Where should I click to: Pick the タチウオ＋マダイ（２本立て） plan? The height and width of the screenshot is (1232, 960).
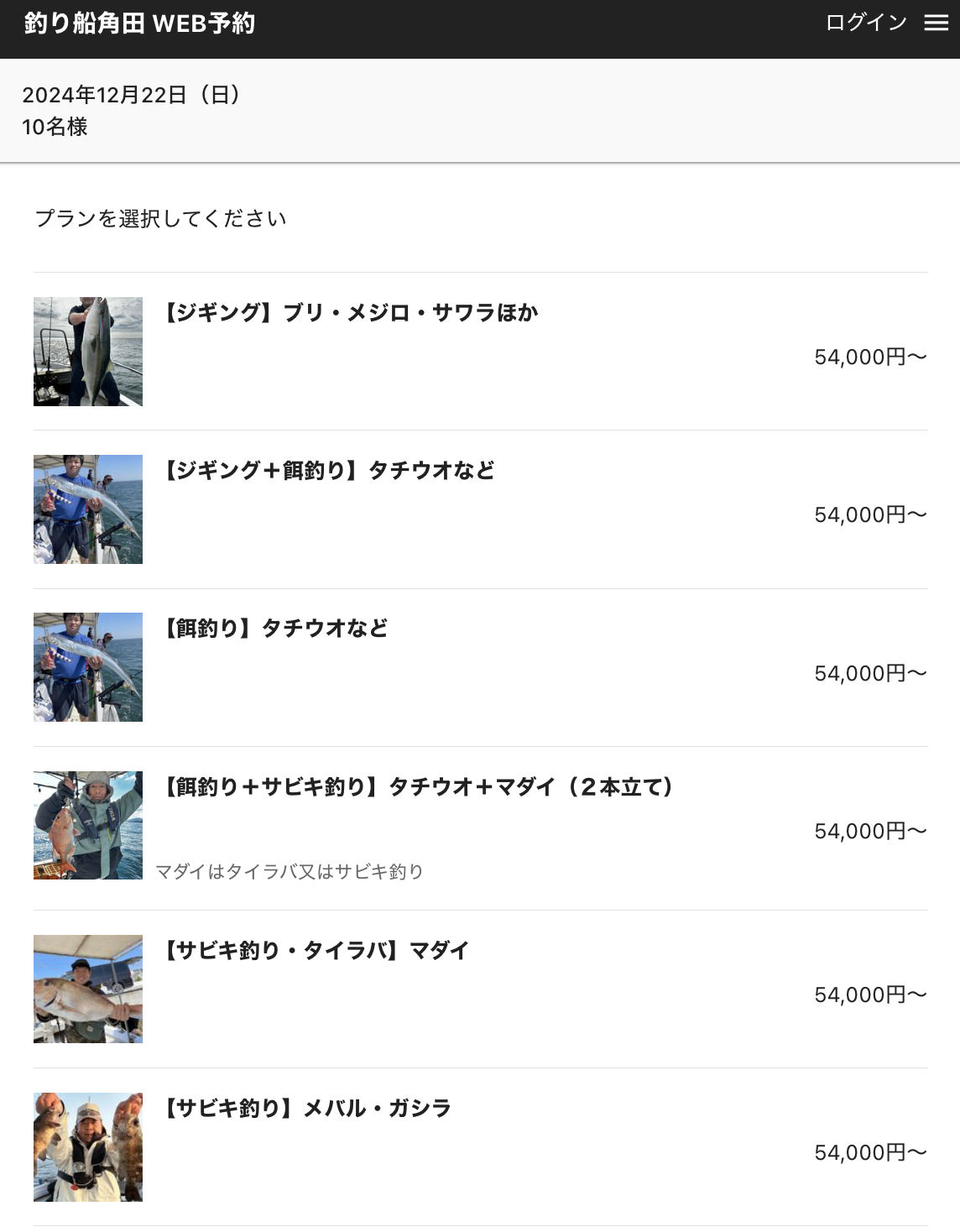tap(418, 787)
